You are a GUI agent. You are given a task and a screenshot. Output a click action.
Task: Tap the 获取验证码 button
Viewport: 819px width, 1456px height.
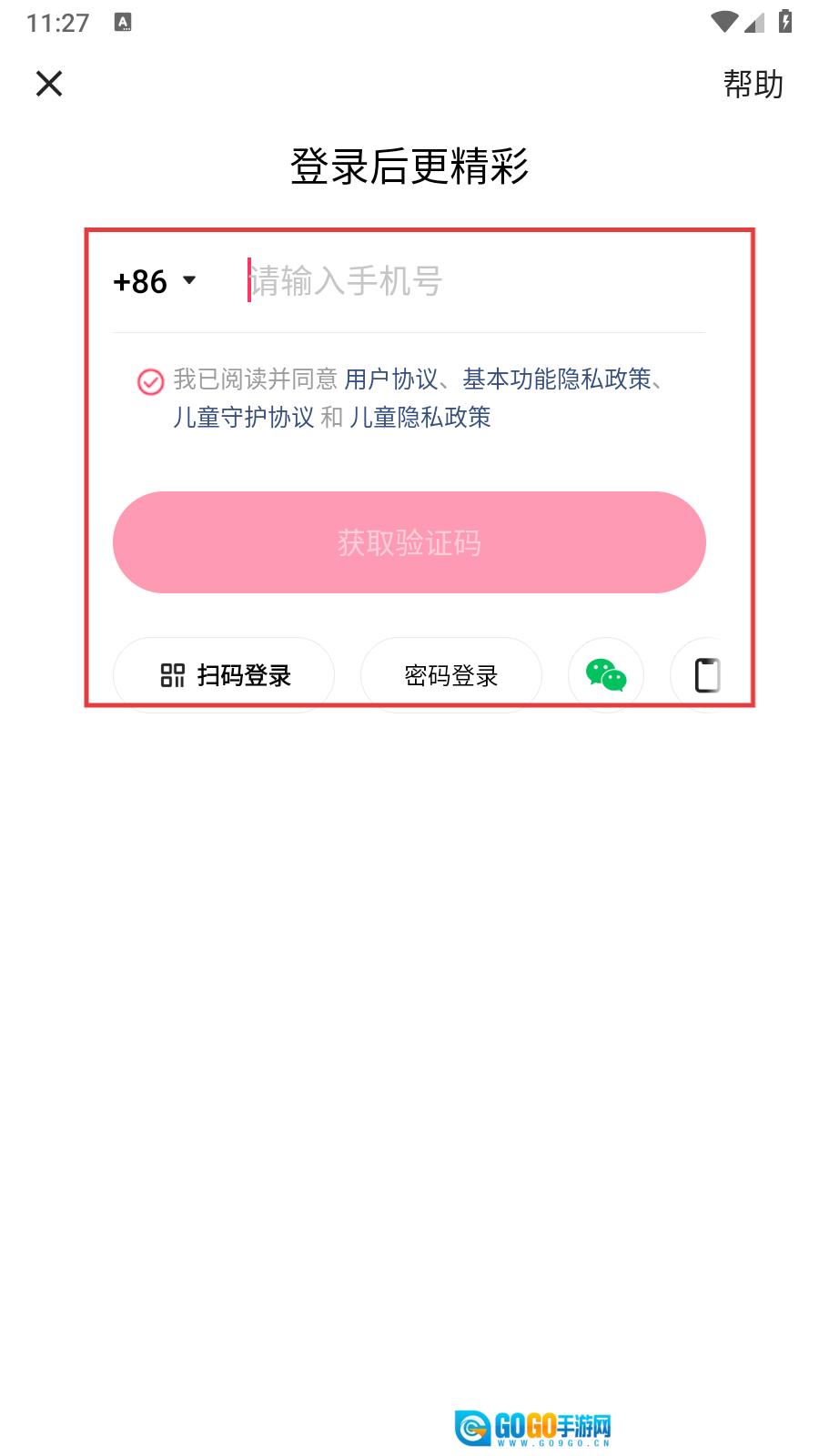point(409,542)
